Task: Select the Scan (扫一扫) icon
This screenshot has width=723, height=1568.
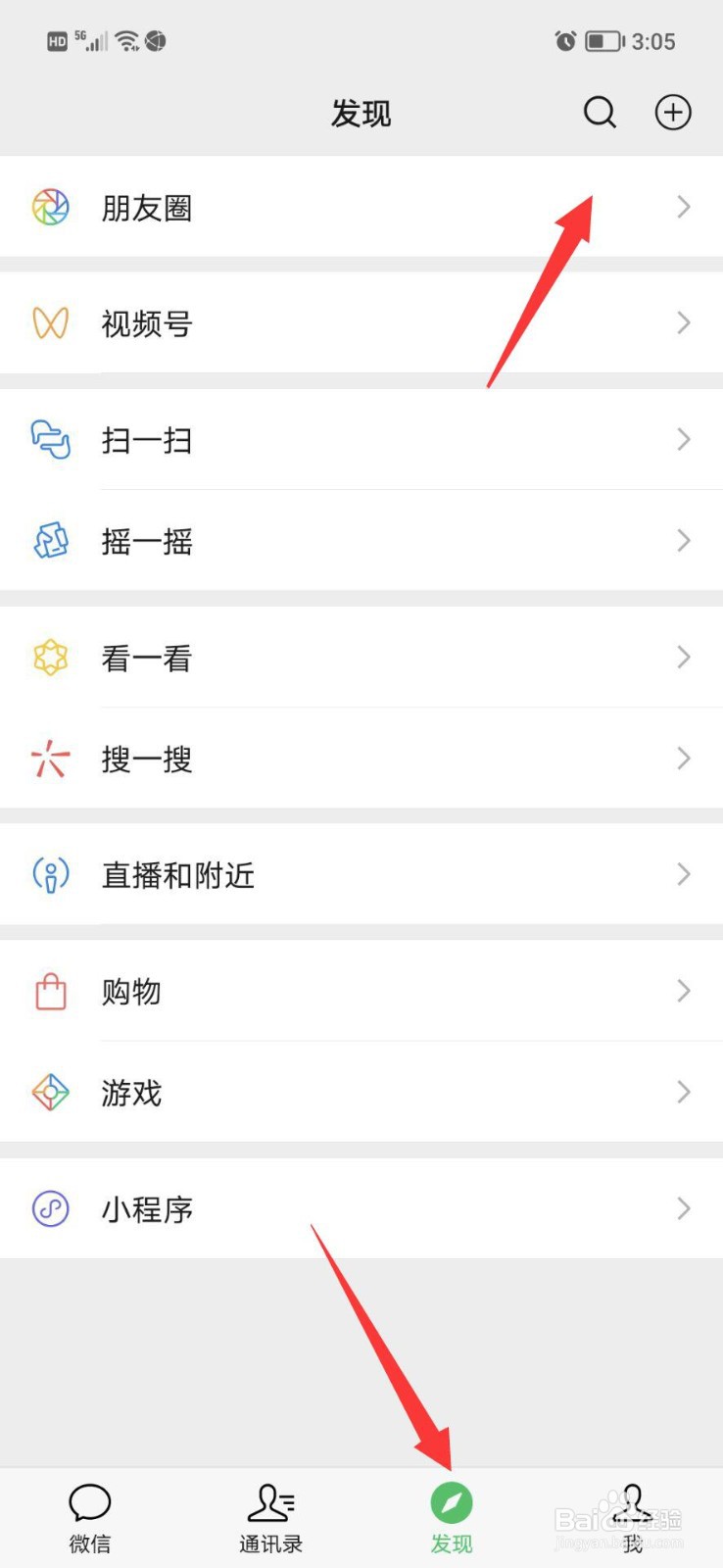Action: click(50, 440)
